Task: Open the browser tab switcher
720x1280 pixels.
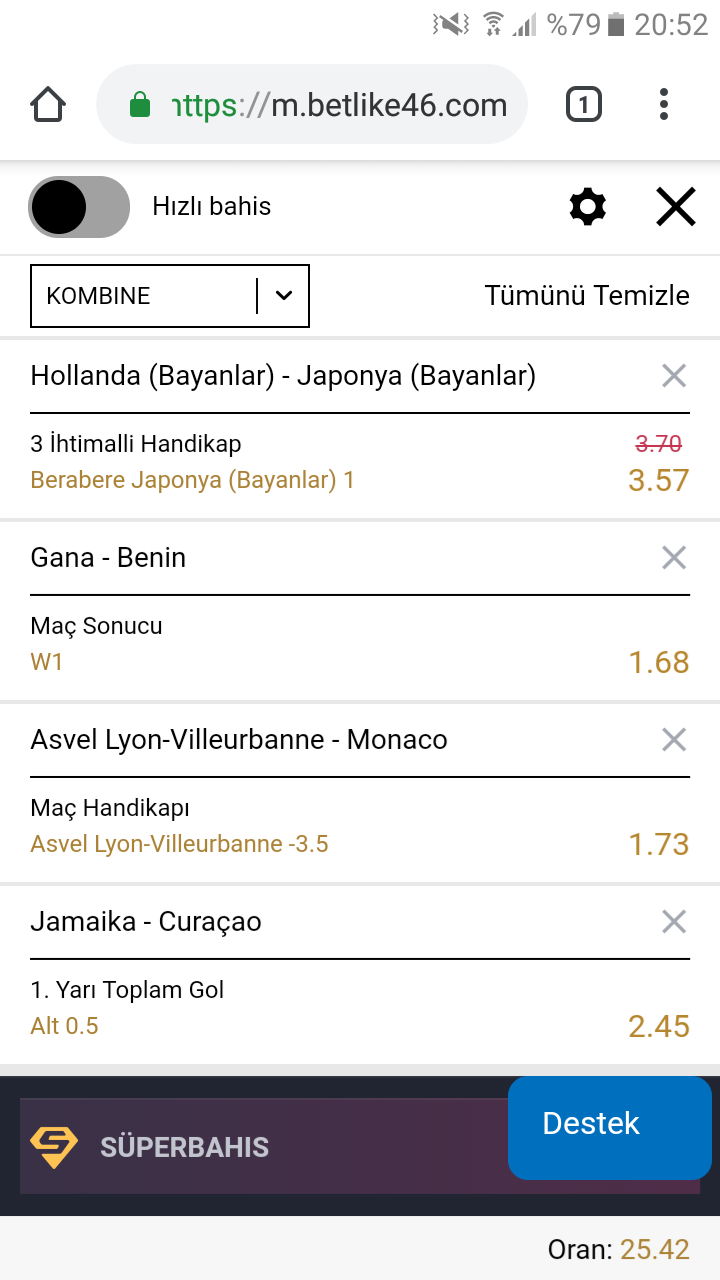Action: [x=584, y=104]
